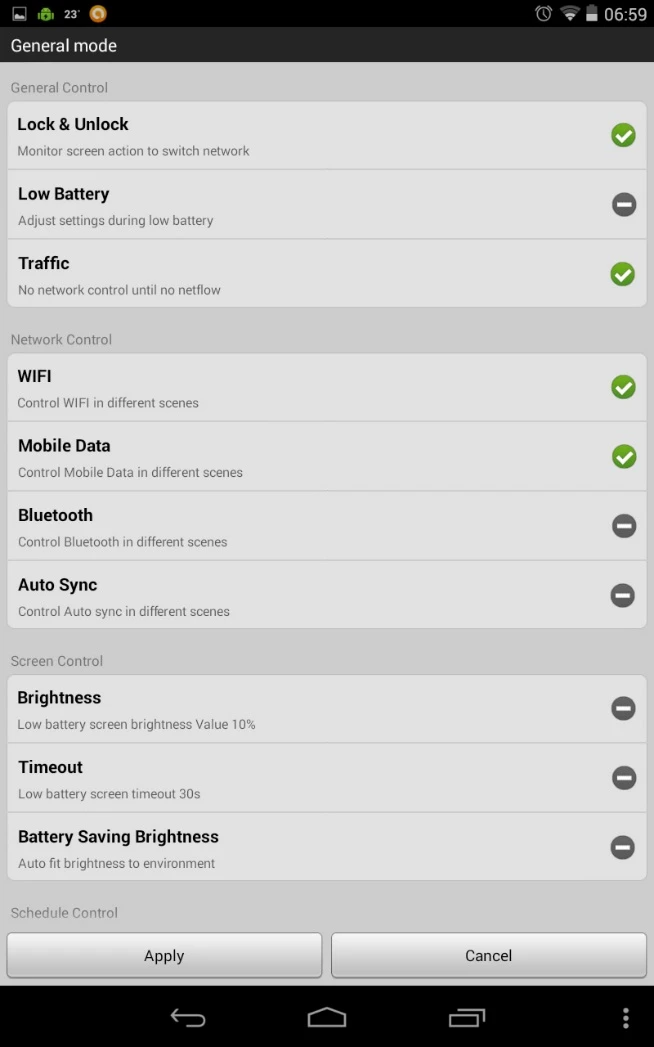Enable Battery Saving Brightness
Viewport: 654px width, 1047px height.
(x=623, y=848)
